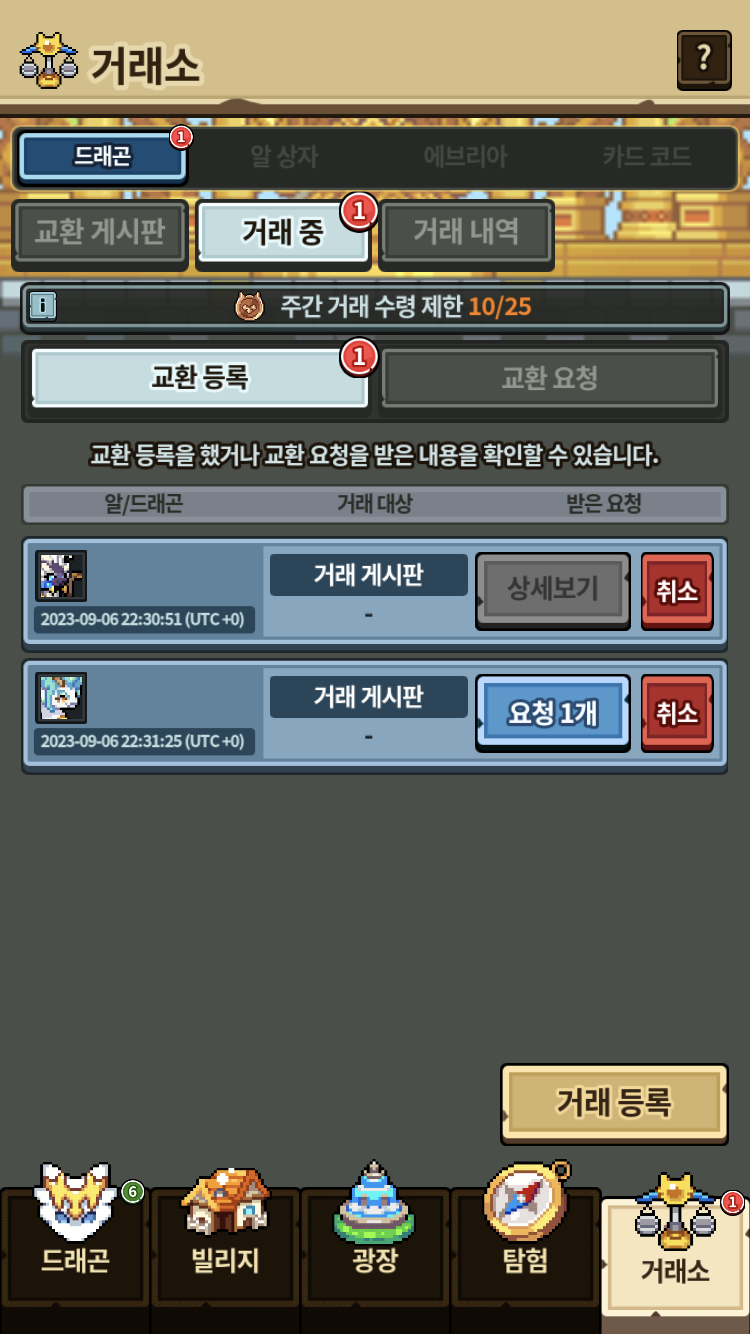Switch to the 에브리아 tab
Screen dimensions: 750x1334
click(466, 157)
